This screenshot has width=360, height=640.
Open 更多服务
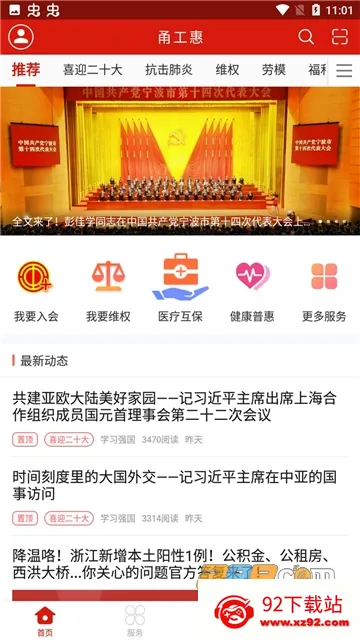tap(324, 290)
